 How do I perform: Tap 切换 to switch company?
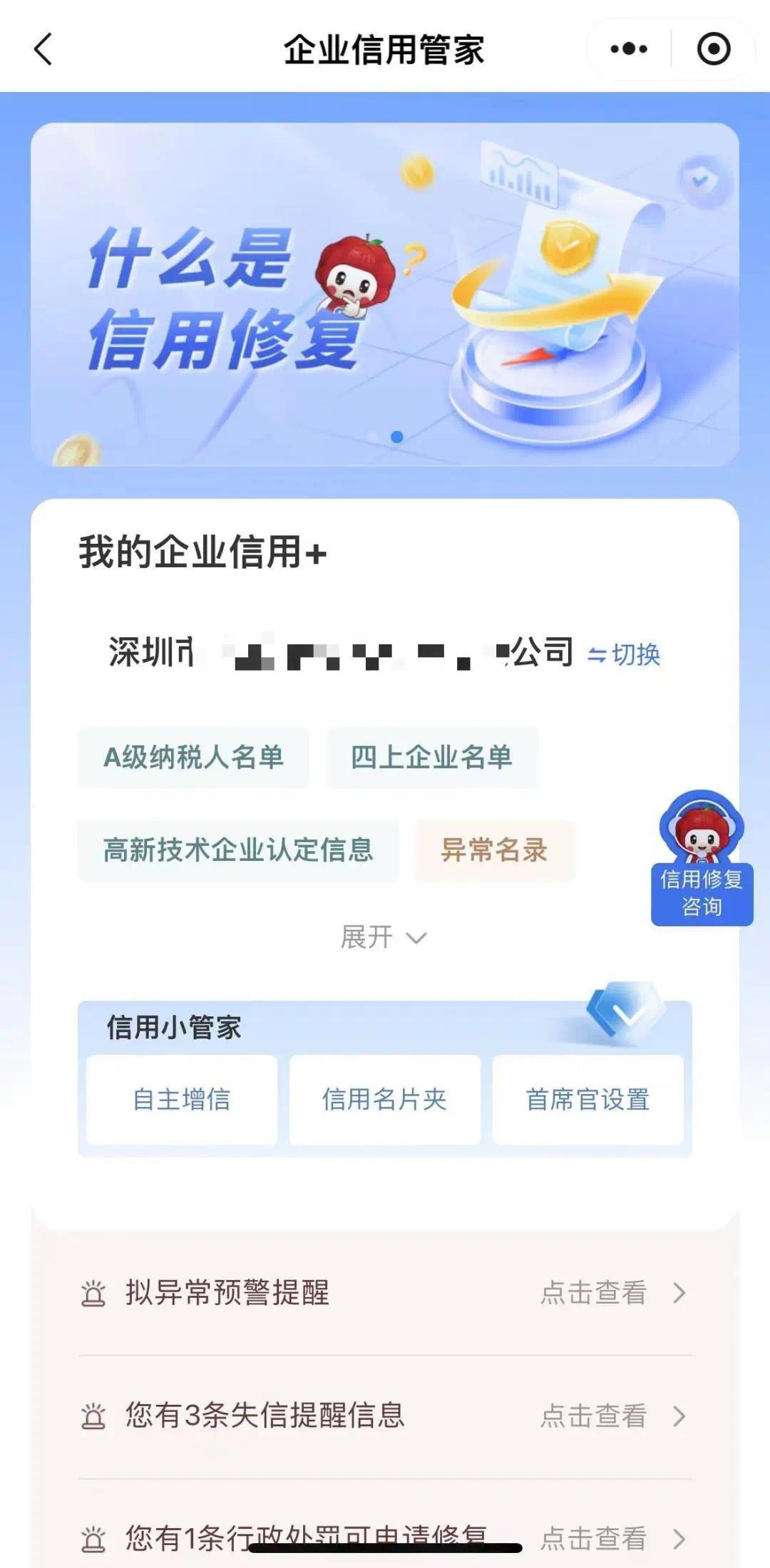coord(625,654)
